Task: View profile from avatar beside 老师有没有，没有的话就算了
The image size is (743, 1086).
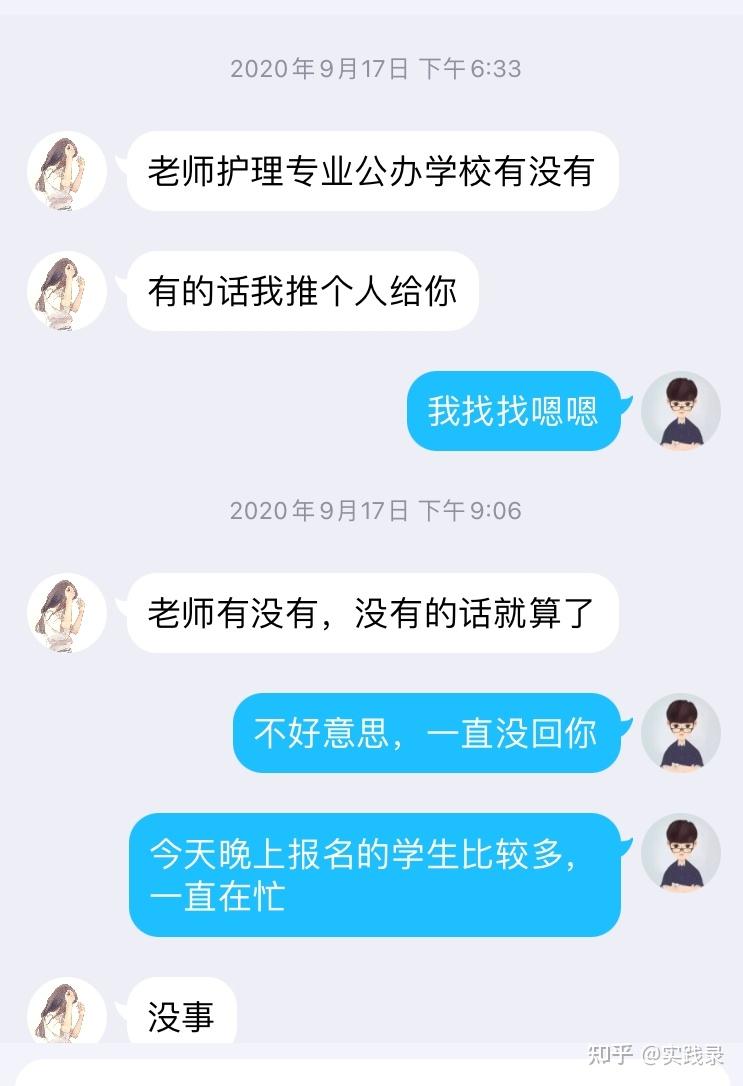Action: [67, 613]
